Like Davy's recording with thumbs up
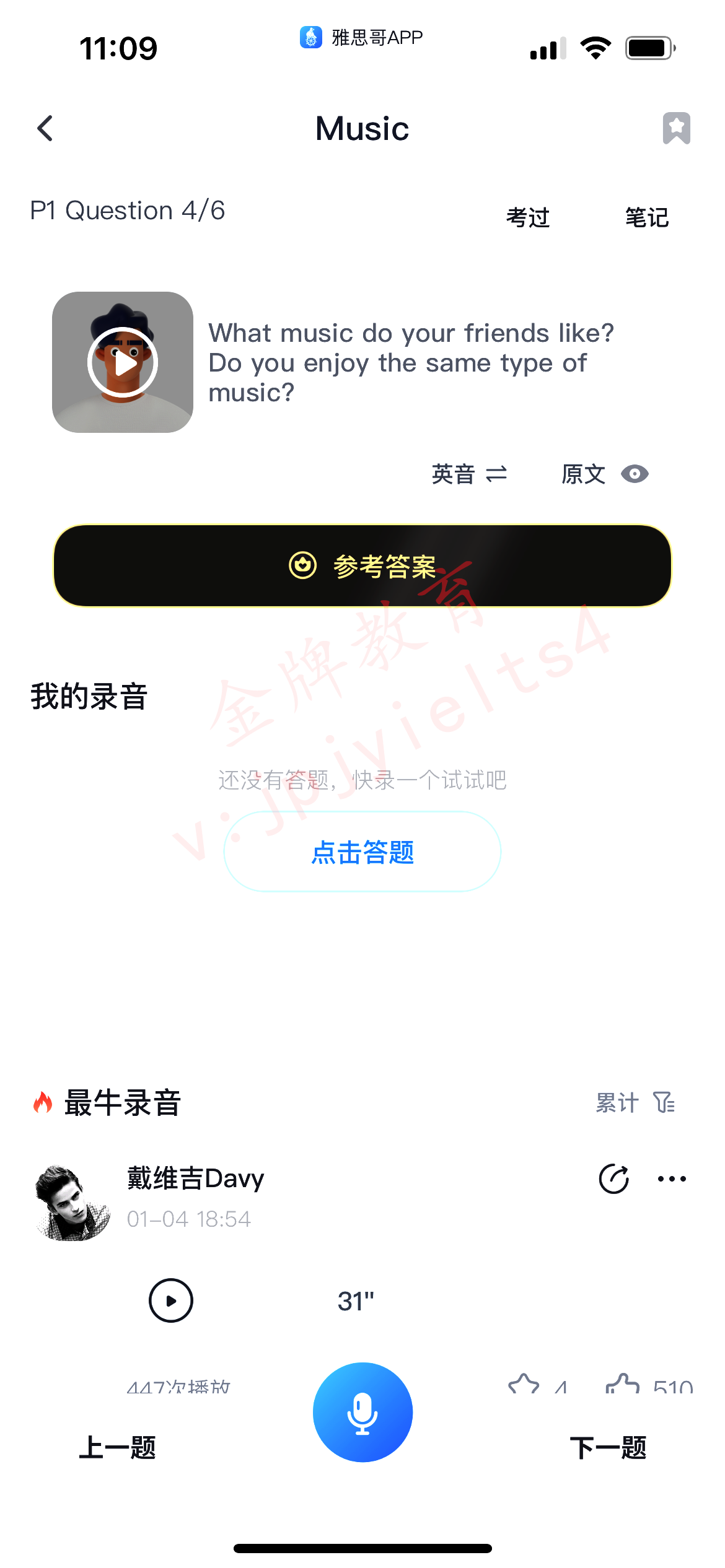This screenshot has height=1568, width=725. (x=623, y=1385)
